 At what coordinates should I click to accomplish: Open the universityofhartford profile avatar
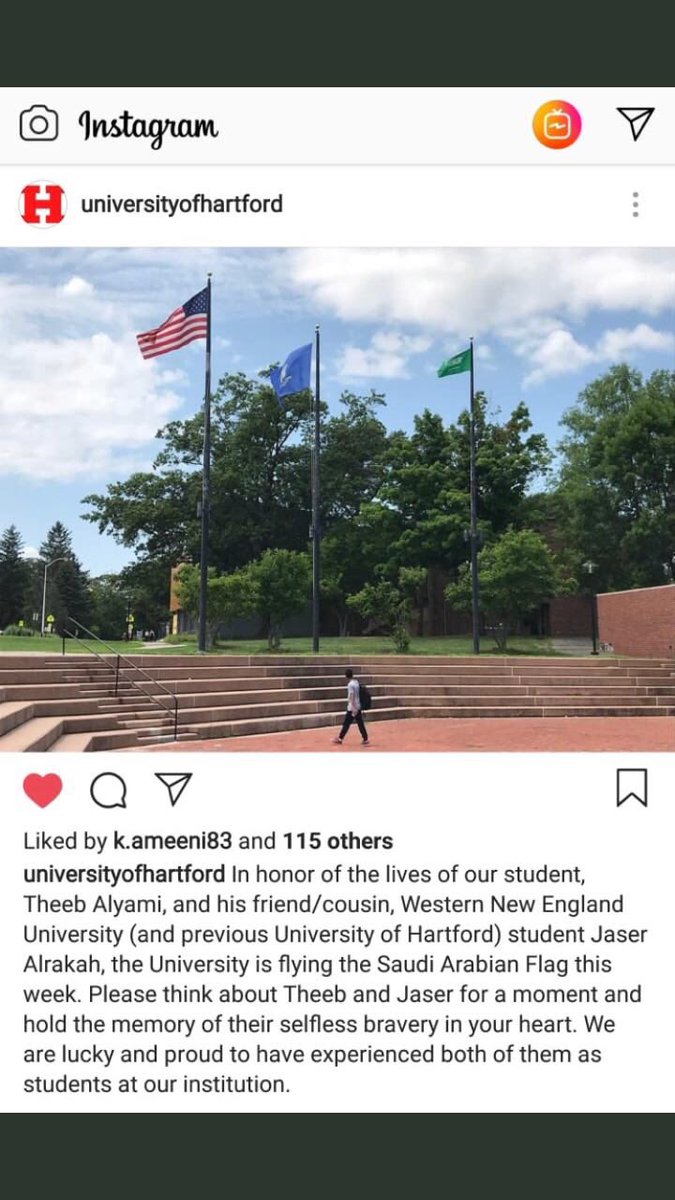pyautogui.click(x=42, y=204)
